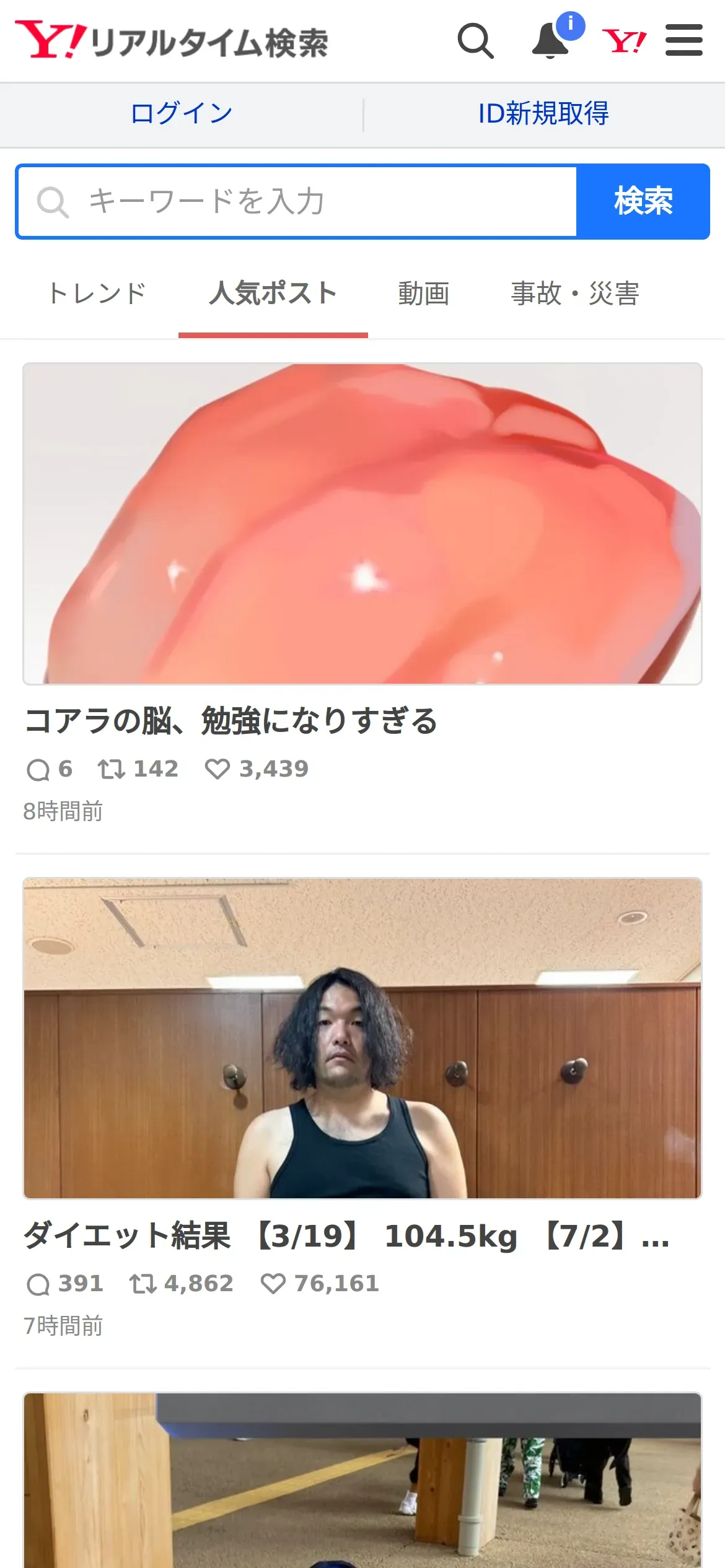Open the hamburger menu
725x1568 pixels.
point(683,40)
